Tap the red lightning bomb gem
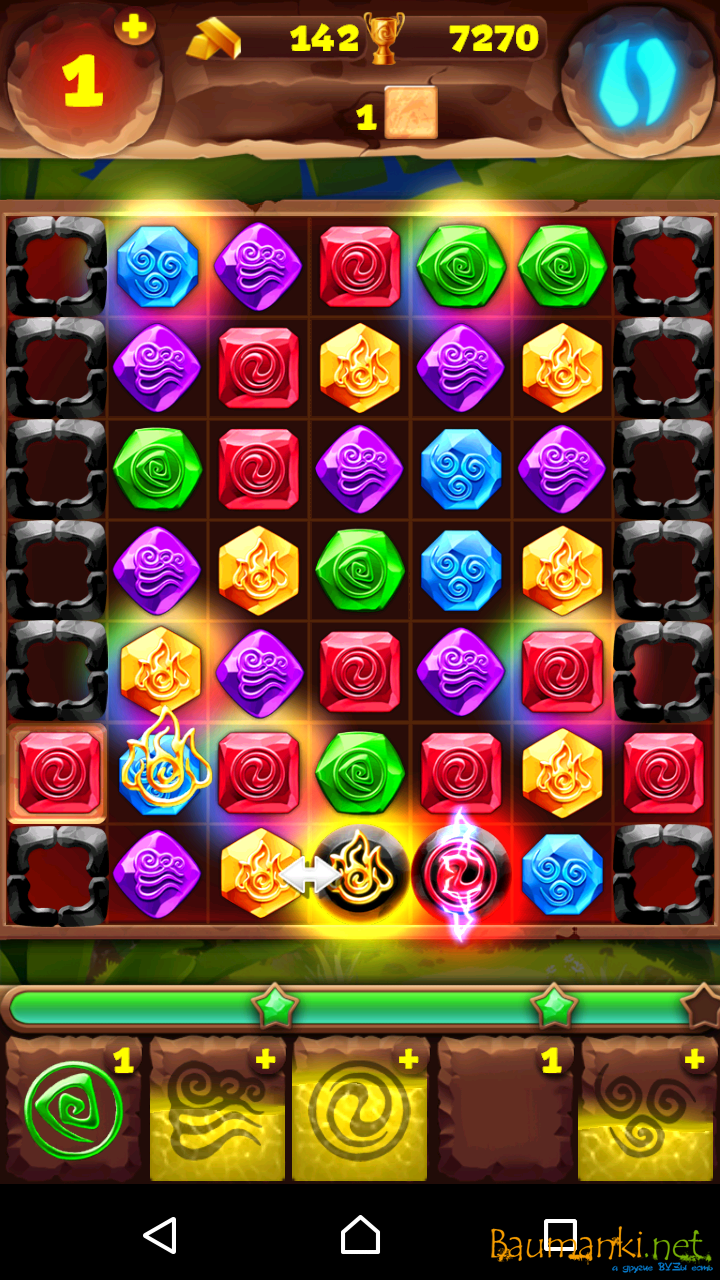This screenshot has width=720, height=1280. 461,872
